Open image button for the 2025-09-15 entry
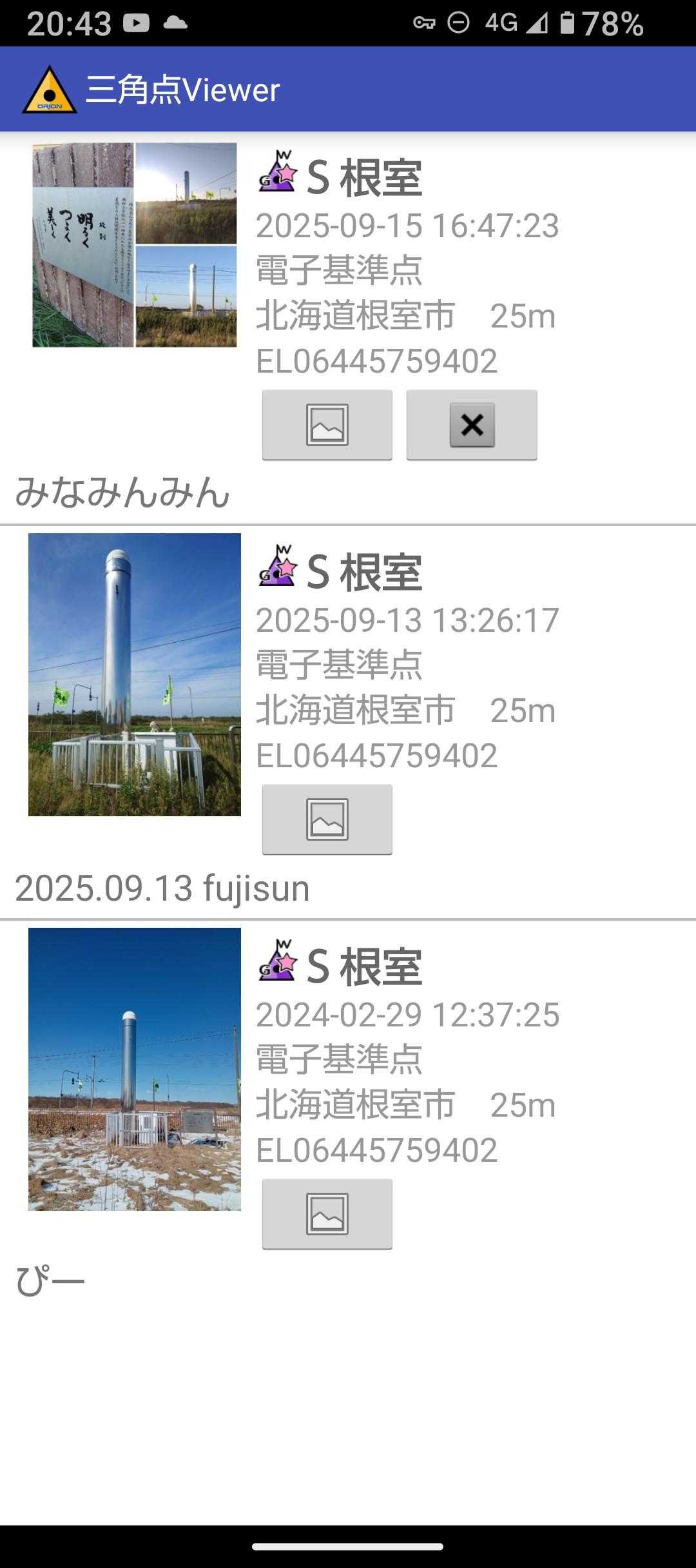The width and height of the screenshot is (696, 1568). pyautogui.click(x=327, y=425)
